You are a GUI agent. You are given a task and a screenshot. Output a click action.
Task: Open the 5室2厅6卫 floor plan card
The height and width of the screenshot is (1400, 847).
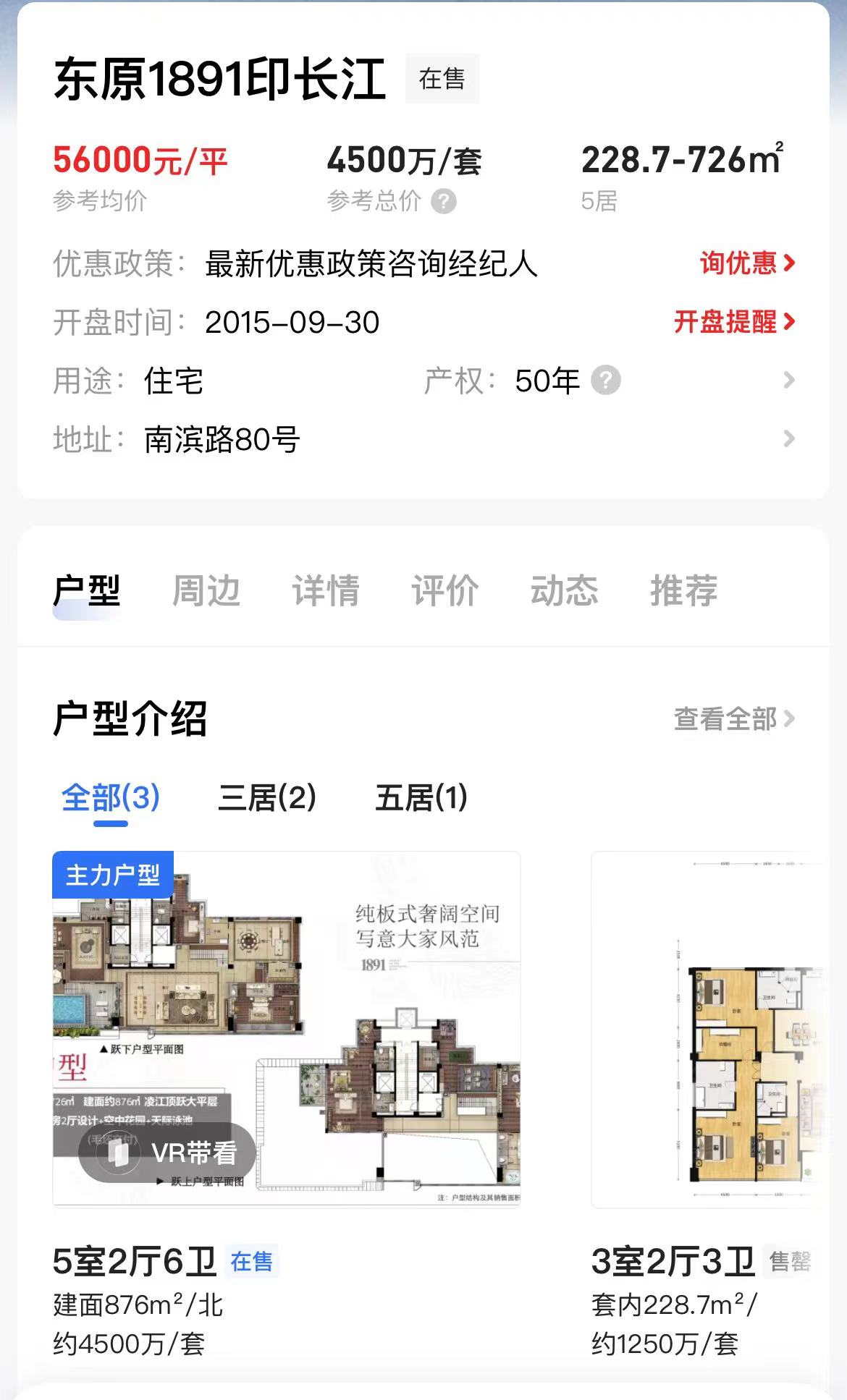[286, 1029]
